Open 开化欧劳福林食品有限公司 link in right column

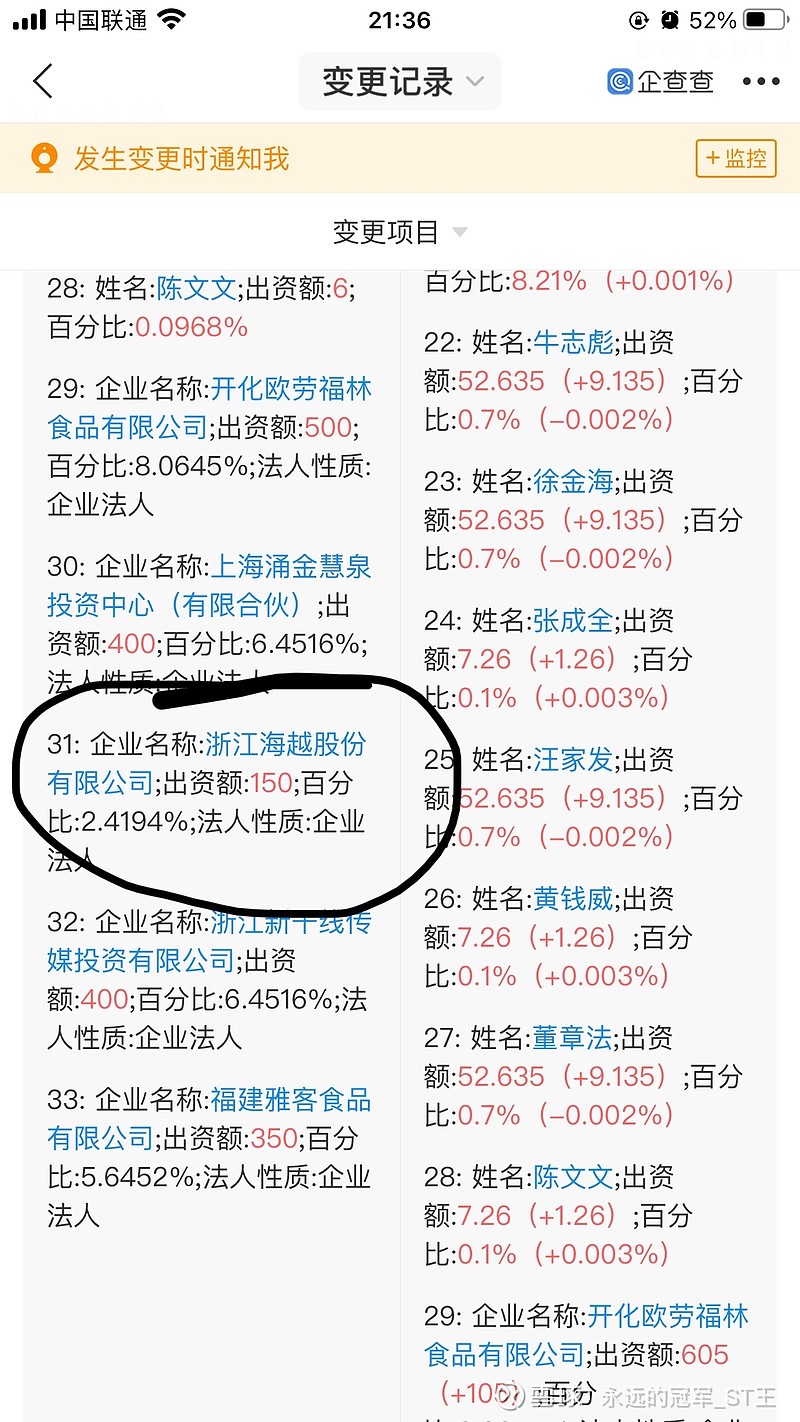click(586, 1335)
